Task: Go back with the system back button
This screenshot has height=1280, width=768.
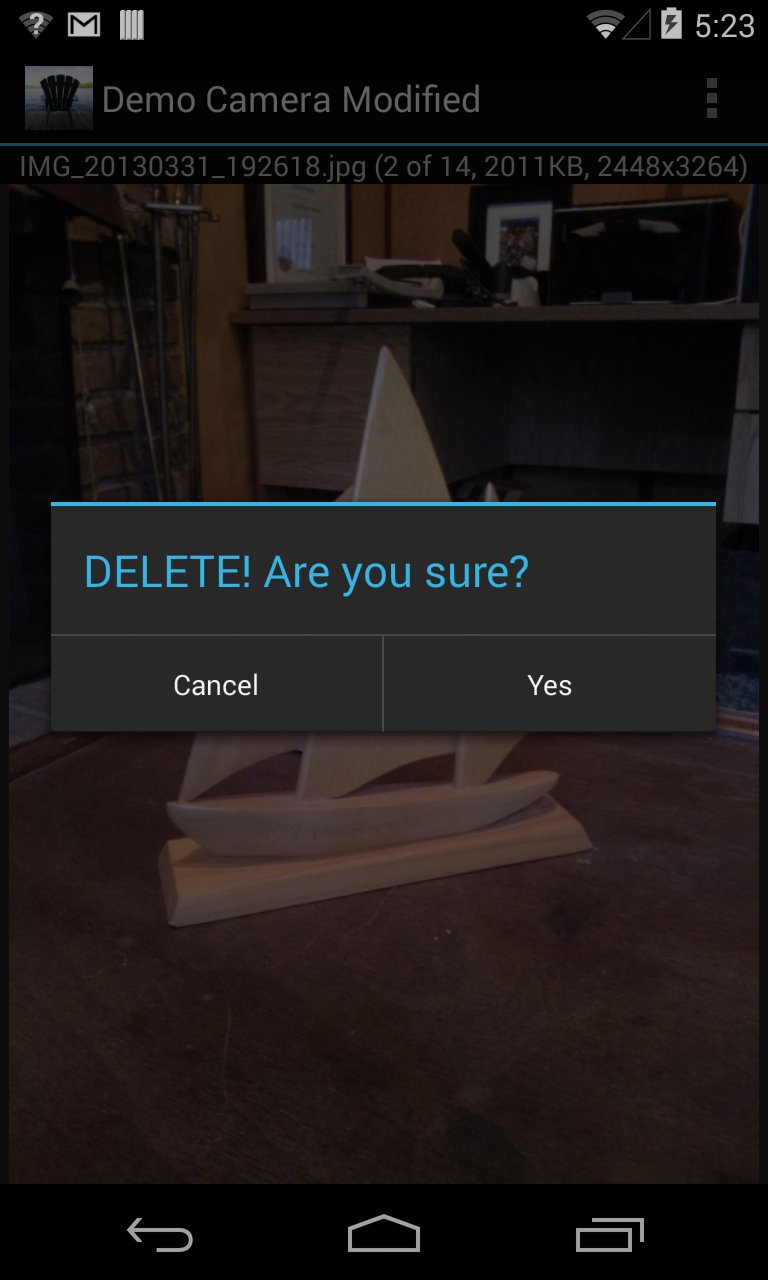Action: pyautogui.click(x=160, y=1235)
